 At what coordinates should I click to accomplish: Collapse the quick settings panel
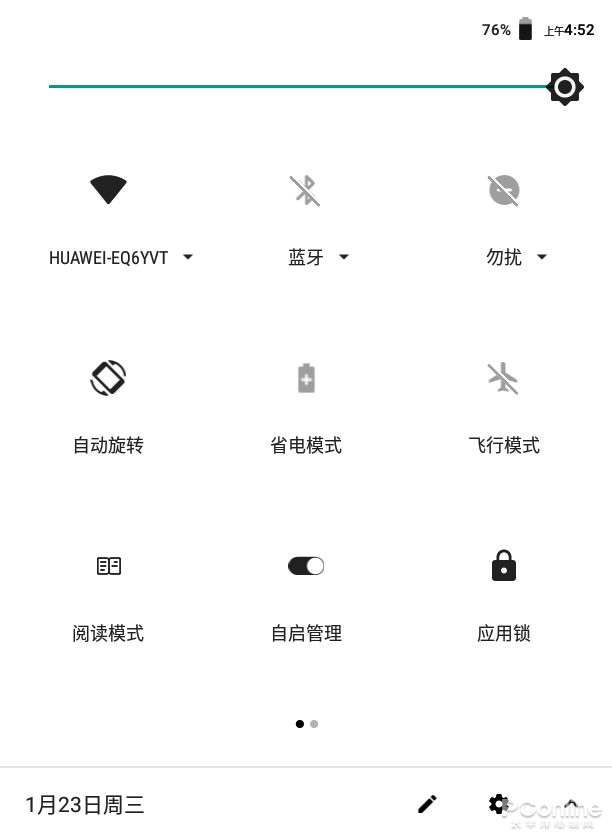571,804
